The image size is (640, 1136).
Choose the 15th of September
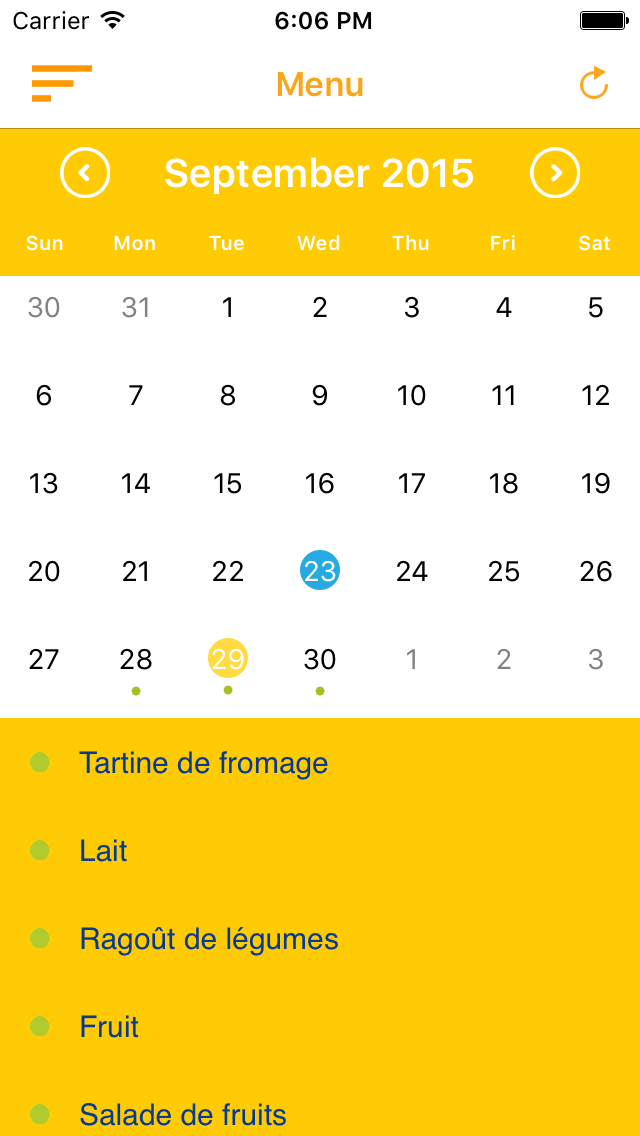(228, 484)
